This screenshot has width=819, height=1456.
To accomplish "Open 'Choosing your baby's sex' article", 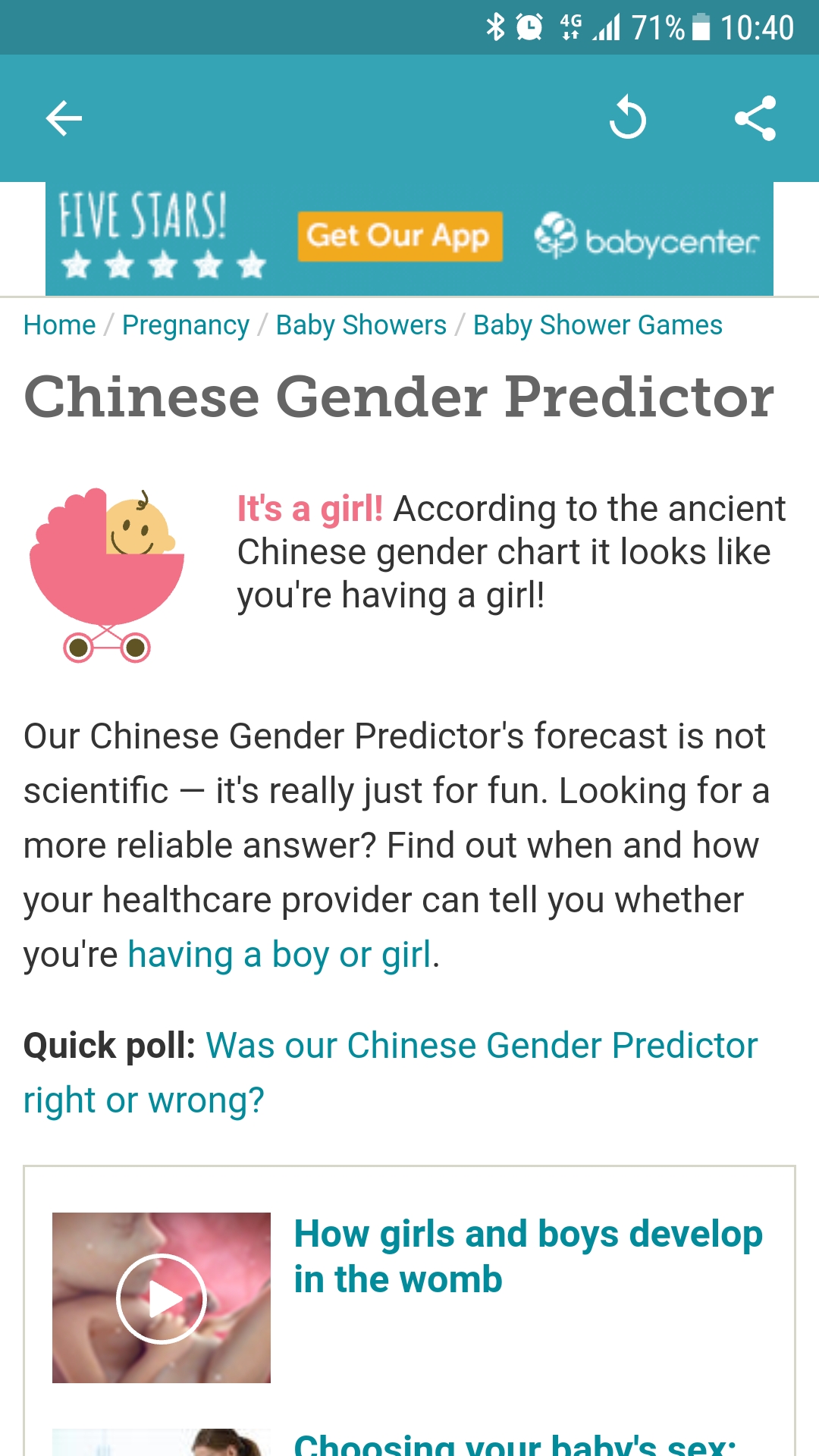I will pyautogui.click(x=515, y=1442).
